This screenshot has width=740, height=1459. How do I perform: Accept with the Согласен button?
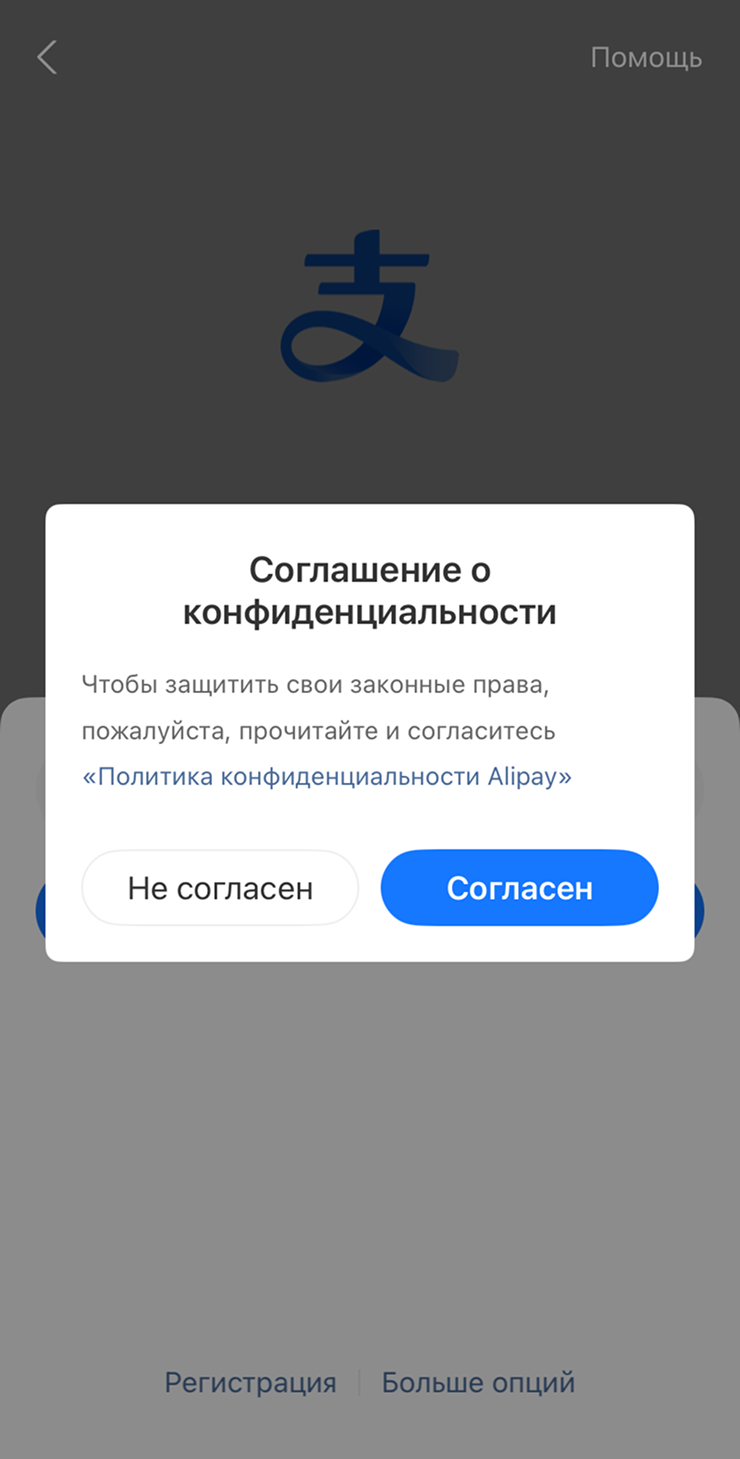coord(519,888)
